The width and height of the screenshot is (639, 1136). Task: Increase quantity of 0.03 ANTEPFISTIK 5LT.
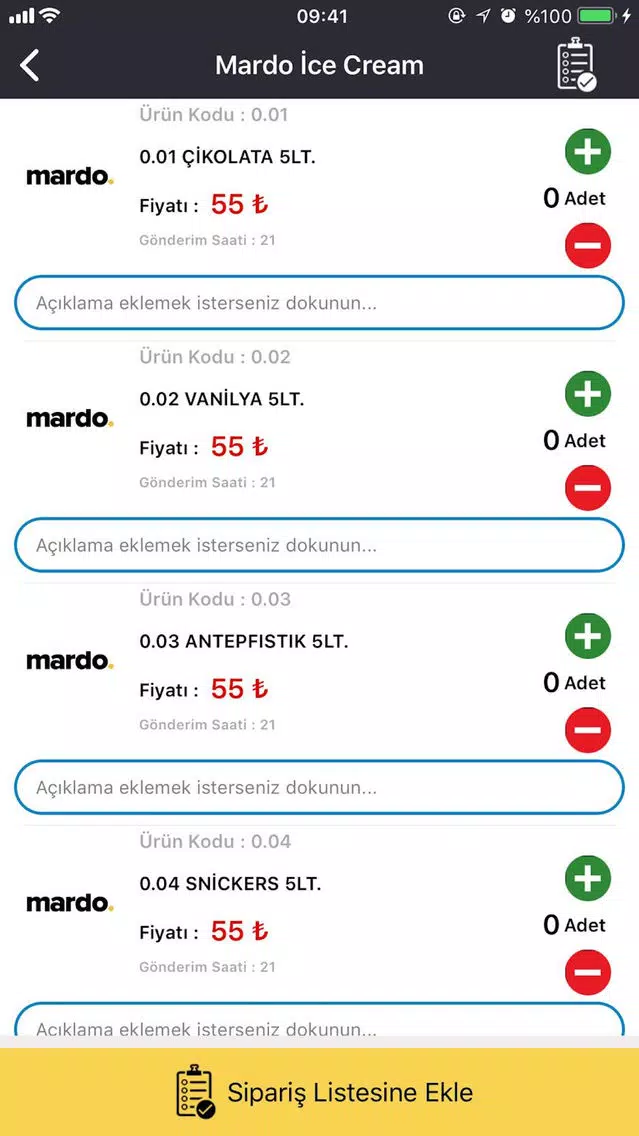(588, 636)
